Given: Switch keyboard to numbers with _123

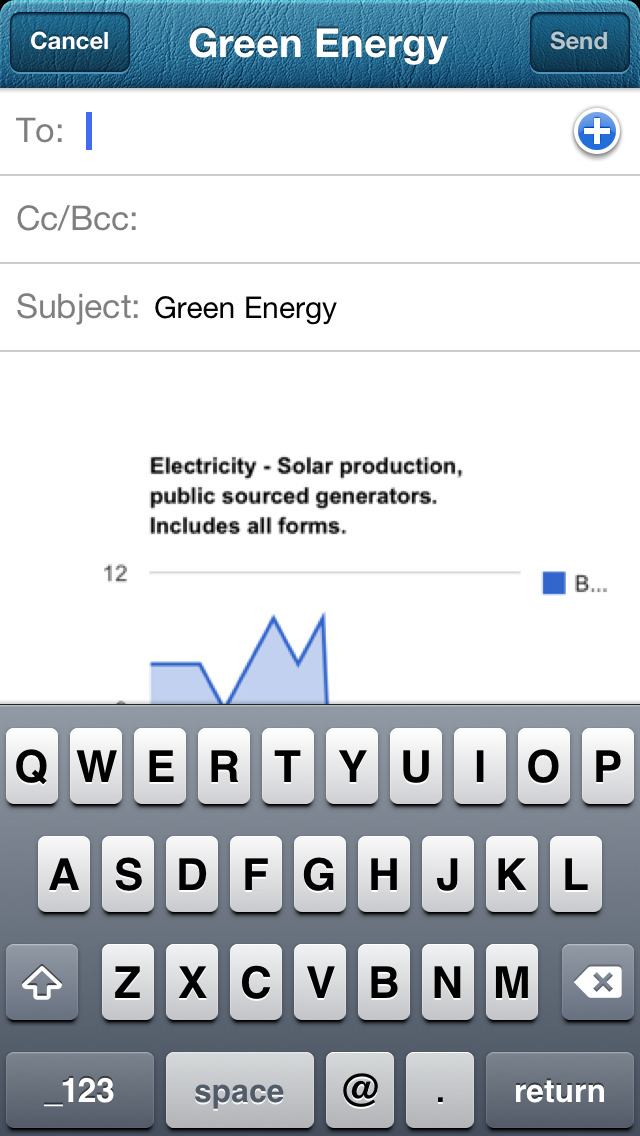Looking at the screenshot, I should click(x=80, y=1089).
